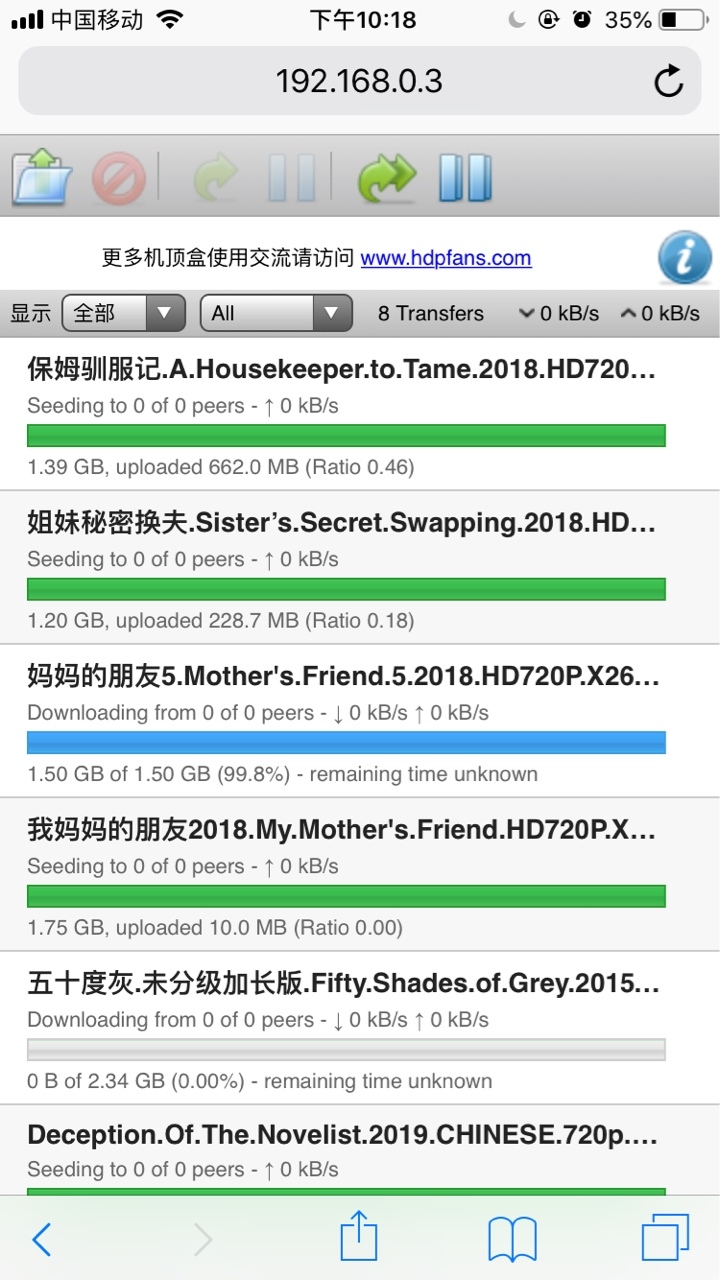720x1280 pixels.
Task: Show open Safari tabs
Action: pos(666,1240)
